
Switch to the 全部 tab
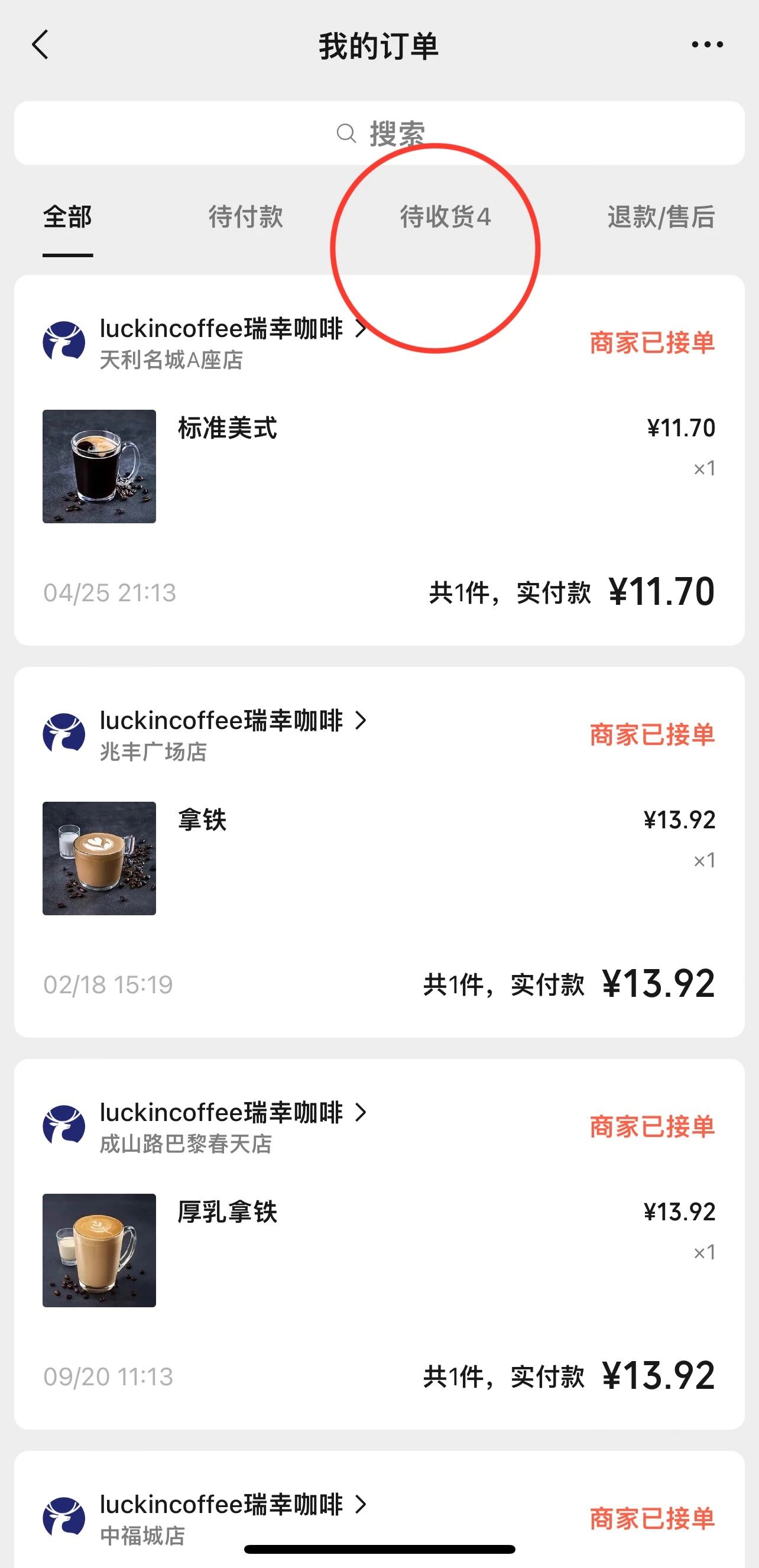[x=67, y=218]
